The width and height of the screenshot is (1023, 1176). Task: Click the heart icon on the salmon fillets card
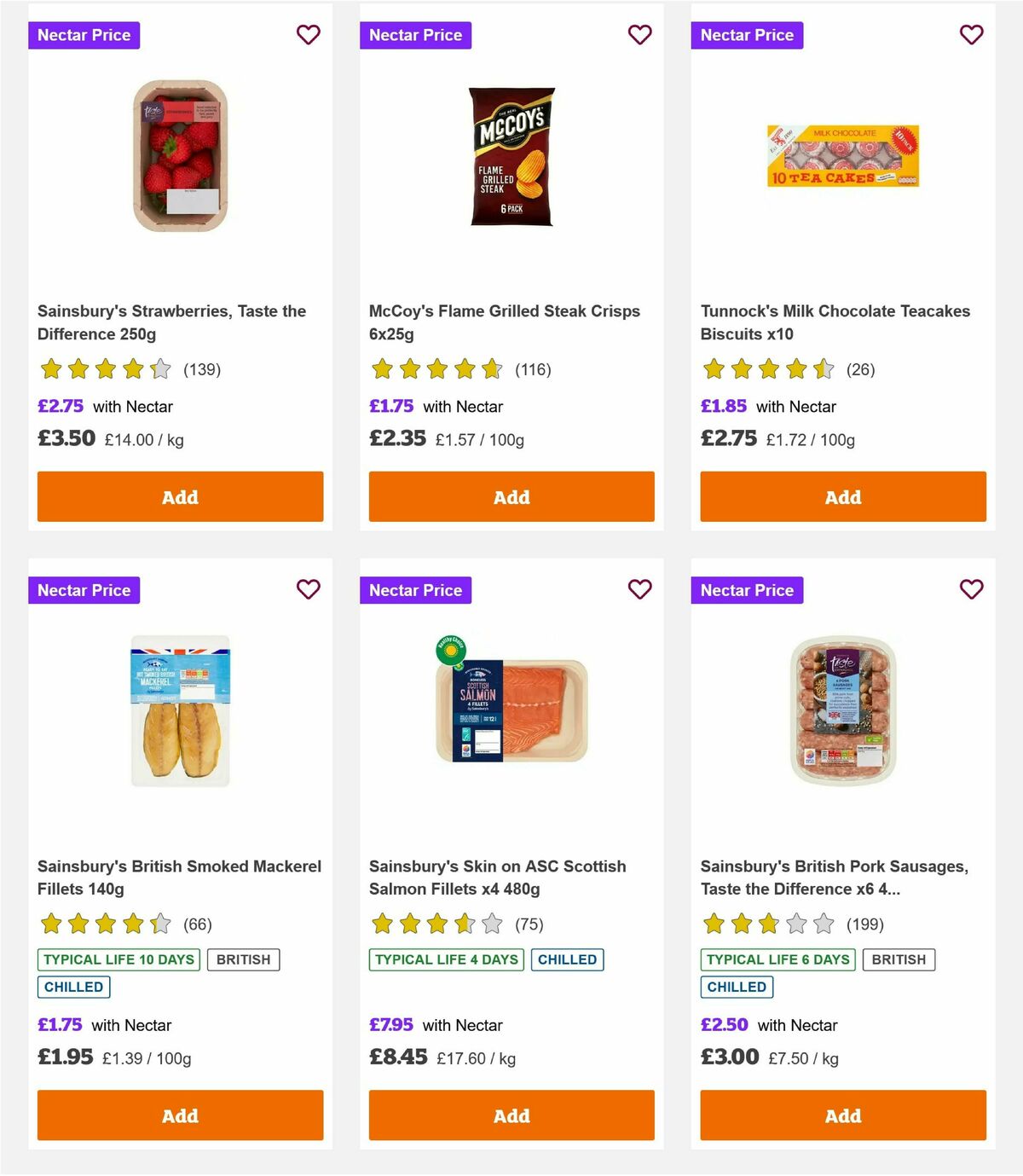coord(639,589)
